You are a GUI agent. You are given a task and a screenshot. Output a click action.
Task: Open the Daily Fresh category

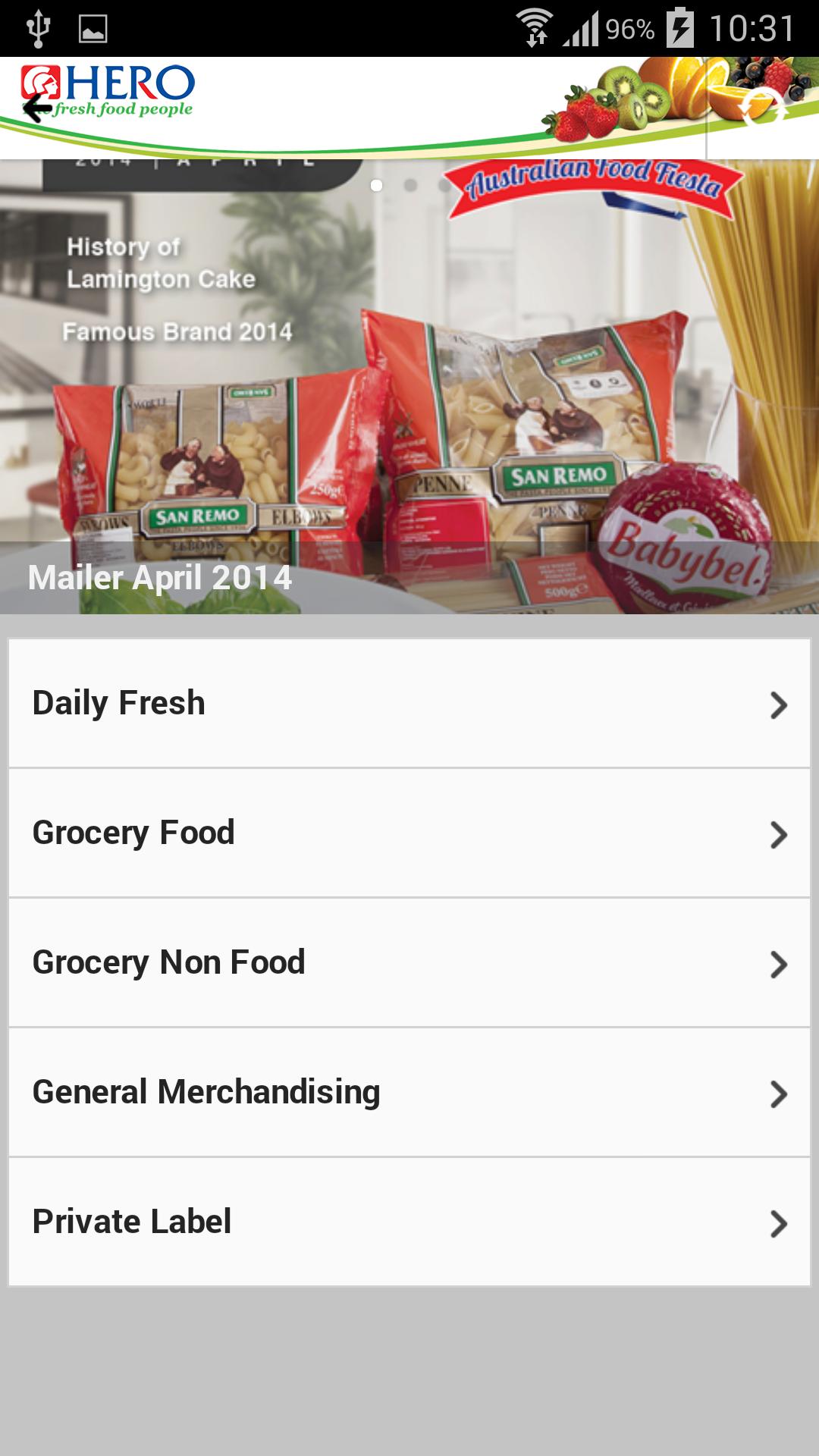tap(409, 703)
